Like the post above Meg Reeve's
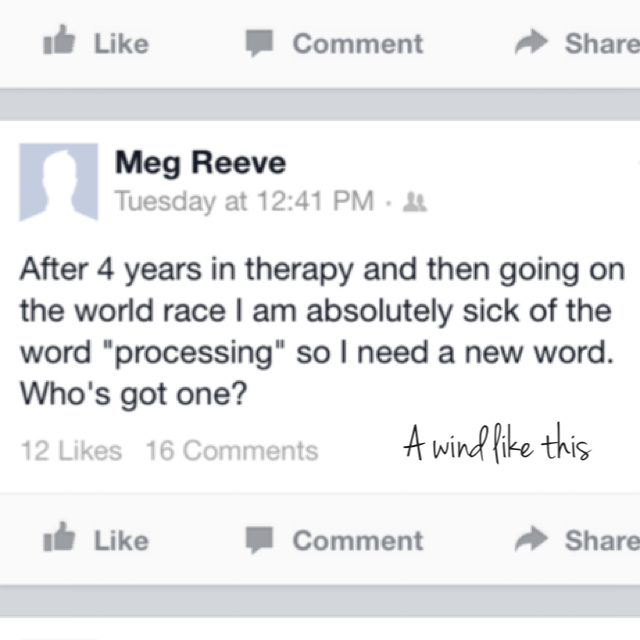640x640 pixels. tap(95, 44)
